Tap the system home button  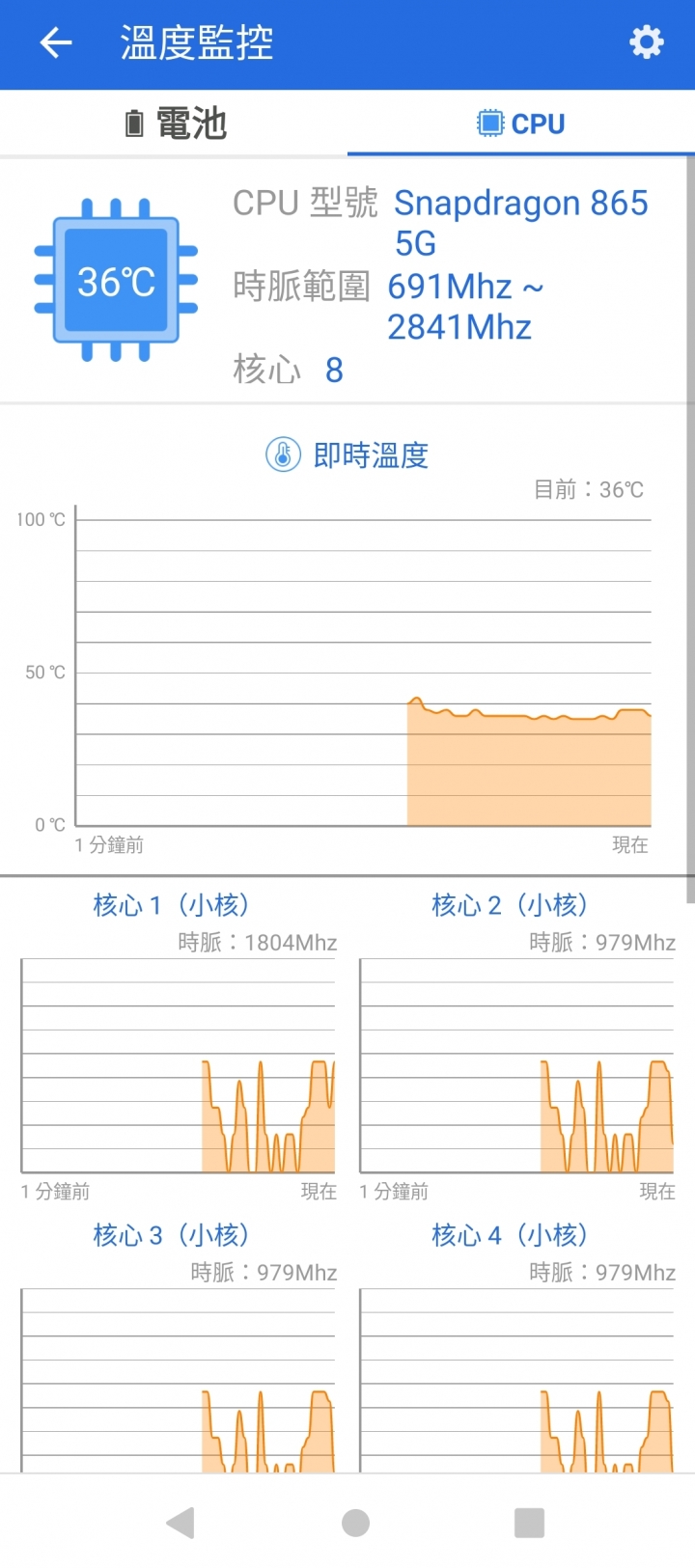click(x=355, y=1523)
